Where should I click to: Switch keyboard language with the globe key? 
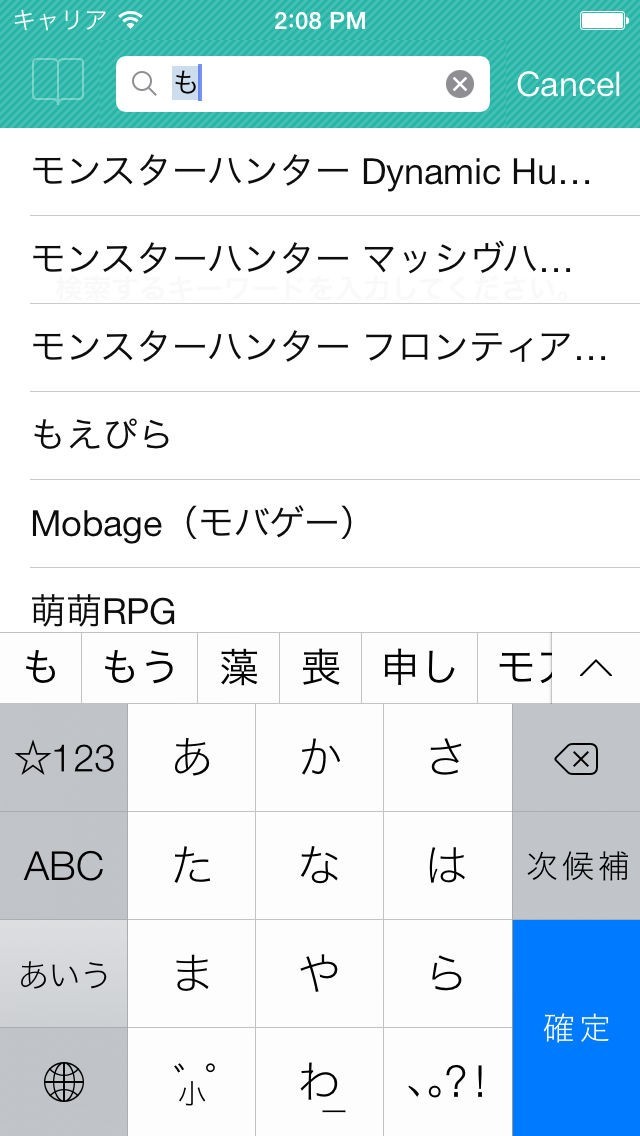pos(64,1082)
